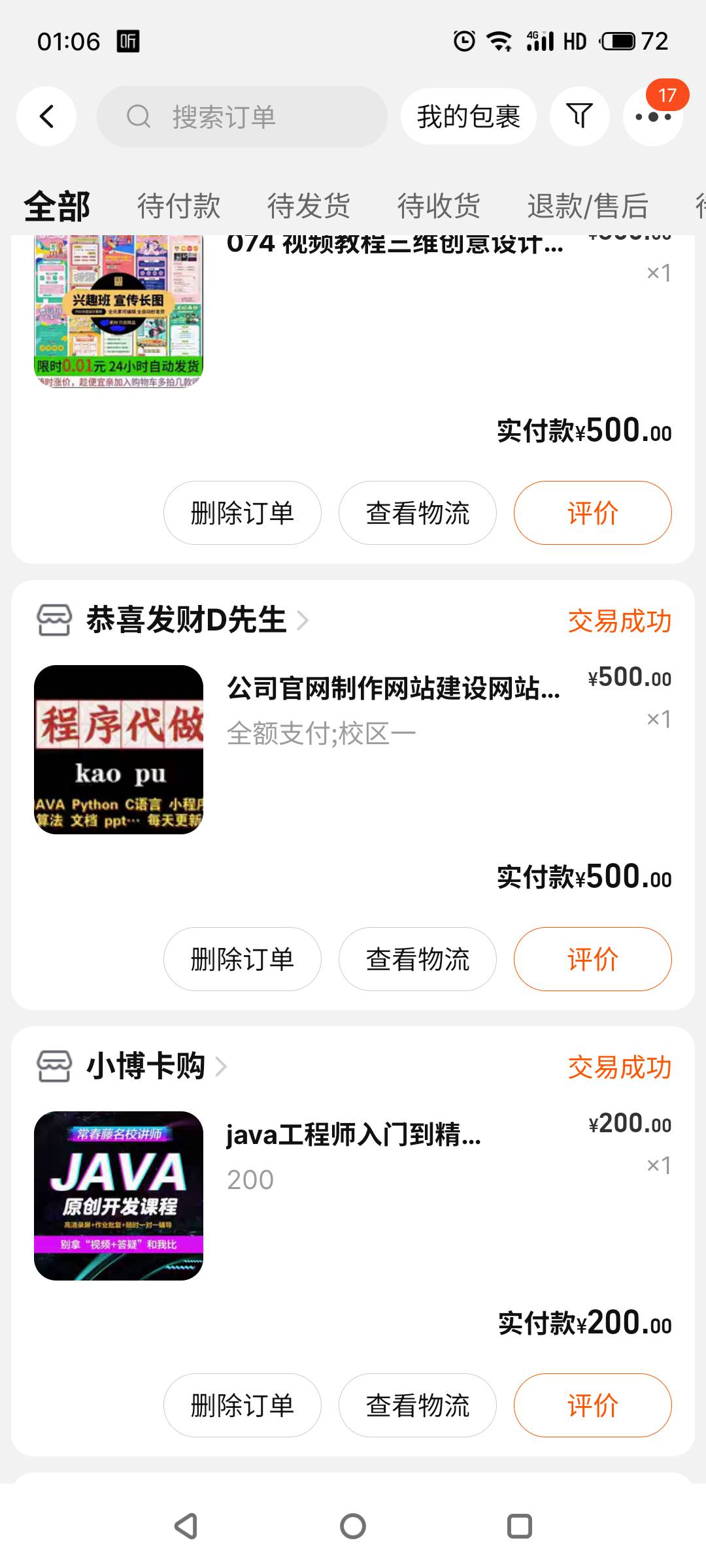Image resolution: width=706 pixels, height=1568 pixels.
Task: Switch to the 待收货 tab
Action: click(439, 206)
